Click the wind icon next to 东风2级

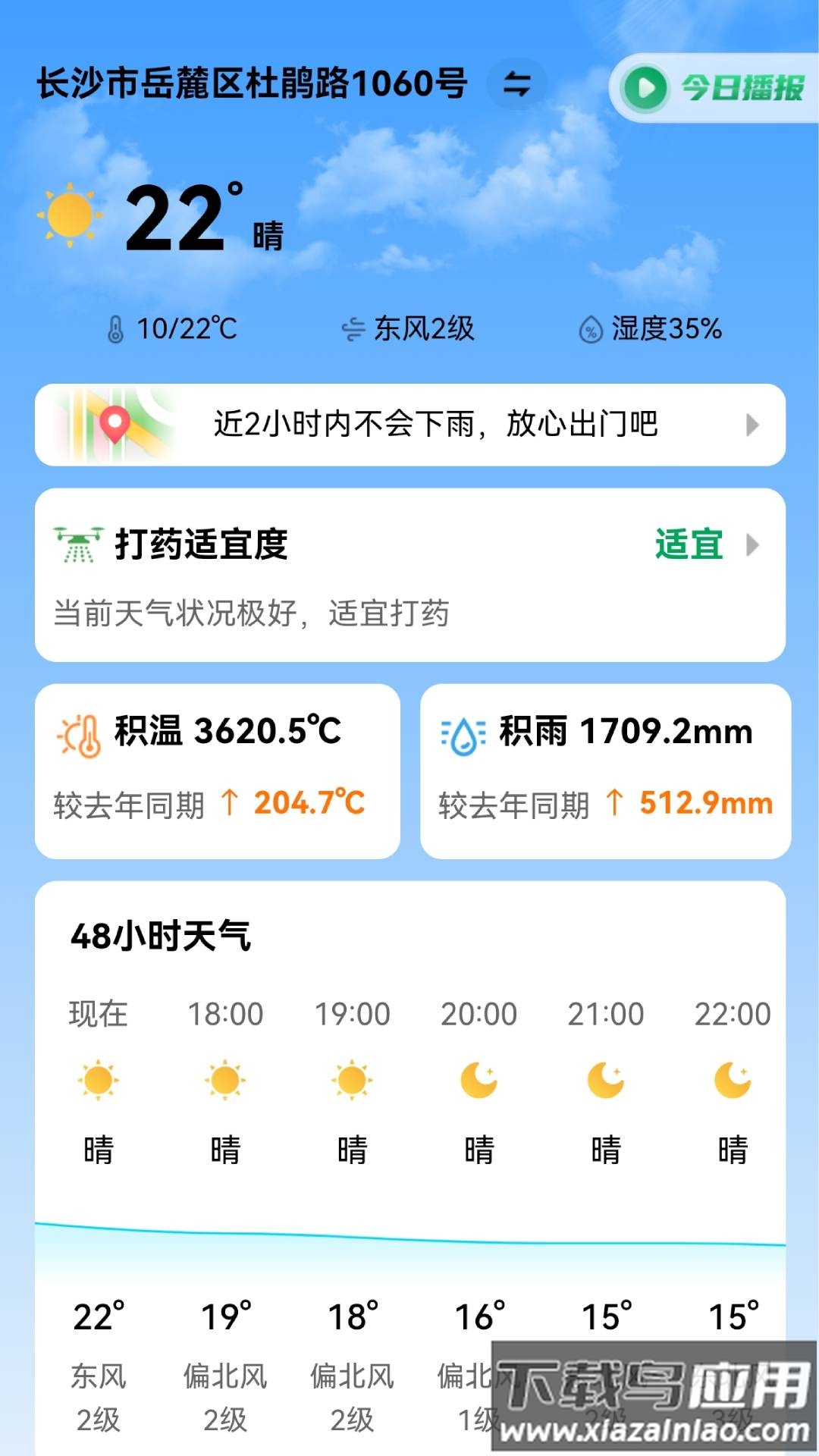[x=353, y=328]
